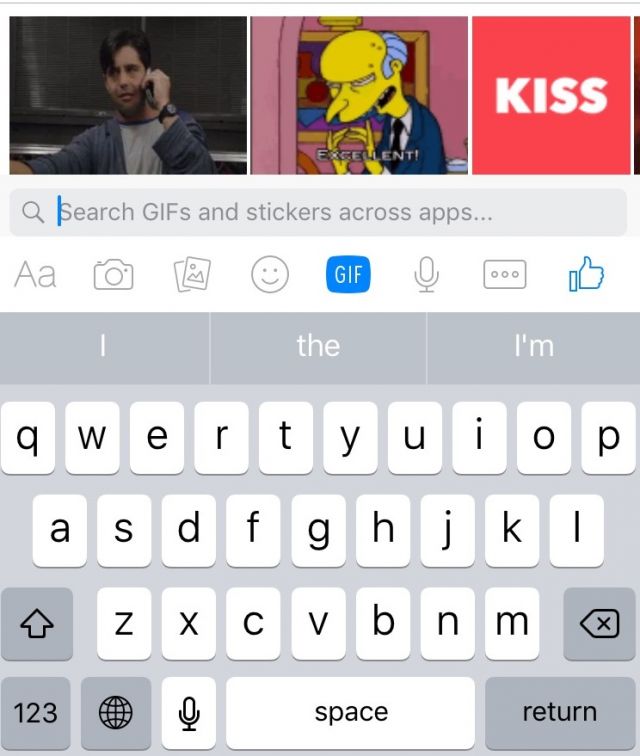Viewport: 640px width, 756px height.
Task: Send a thumbs-up like
Action: pyautogui.click(x=587, y=274)
